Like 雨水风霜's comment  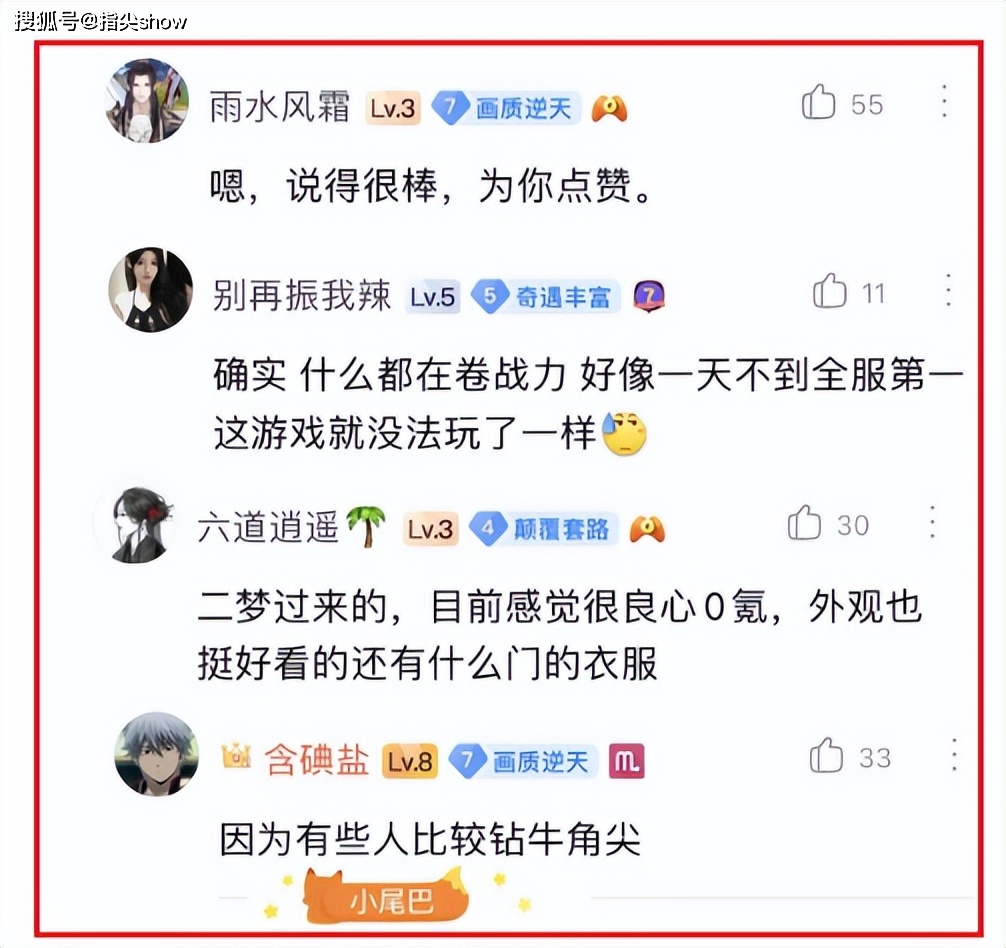[x=819, y=103]
